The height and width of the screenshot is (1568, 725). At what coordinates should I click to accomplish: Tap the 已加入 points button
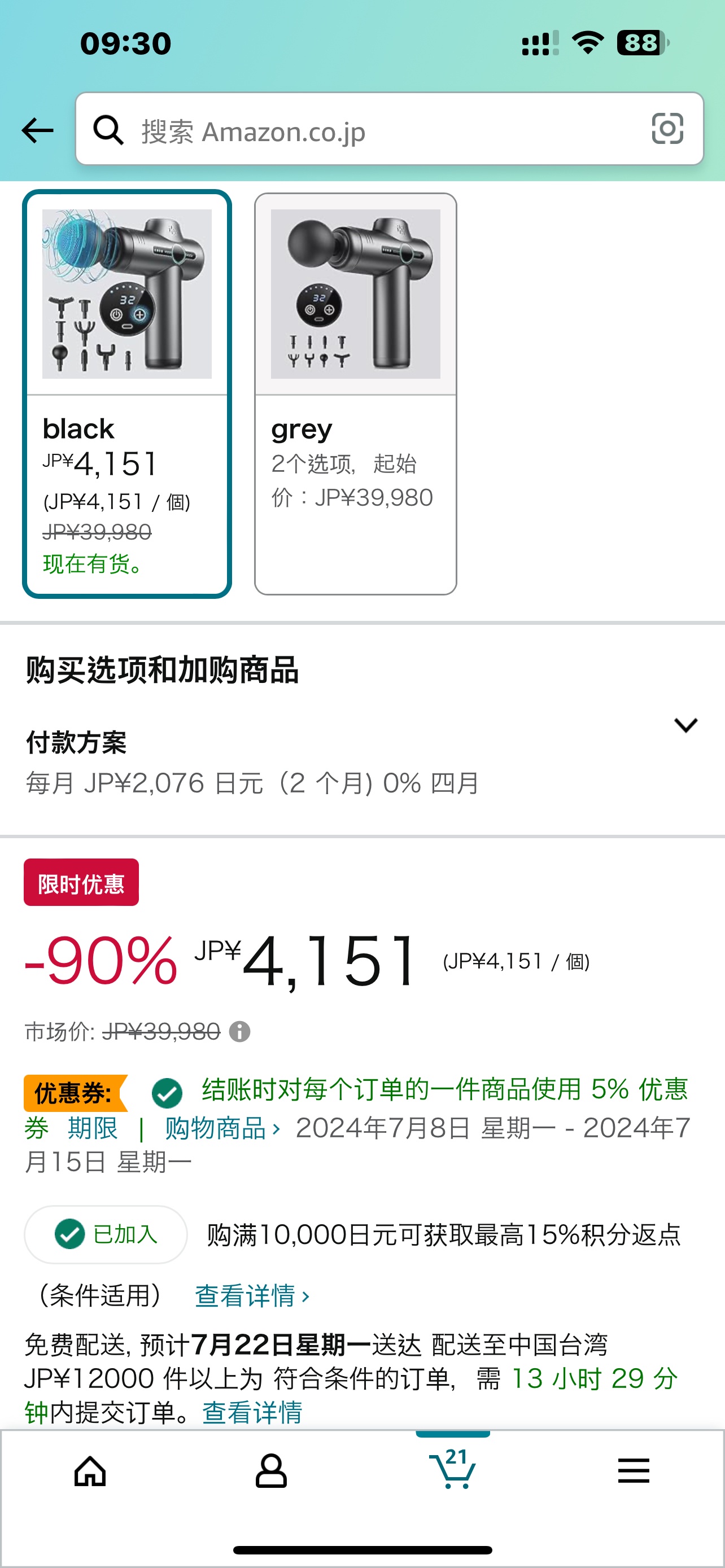[x=106, y=1234]
